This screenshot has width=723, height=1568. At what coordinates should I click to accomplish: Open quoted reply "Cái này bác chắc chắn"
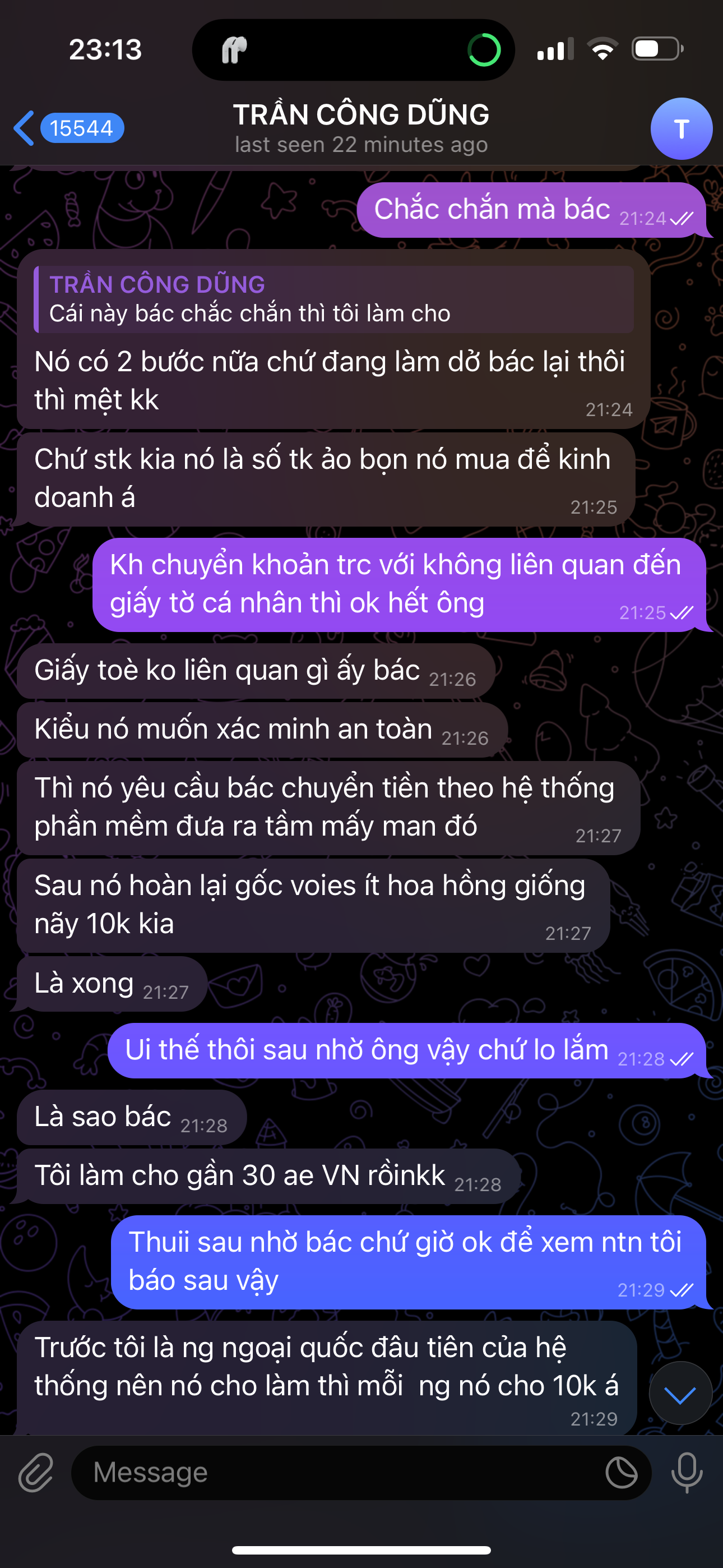coord(333,299)
